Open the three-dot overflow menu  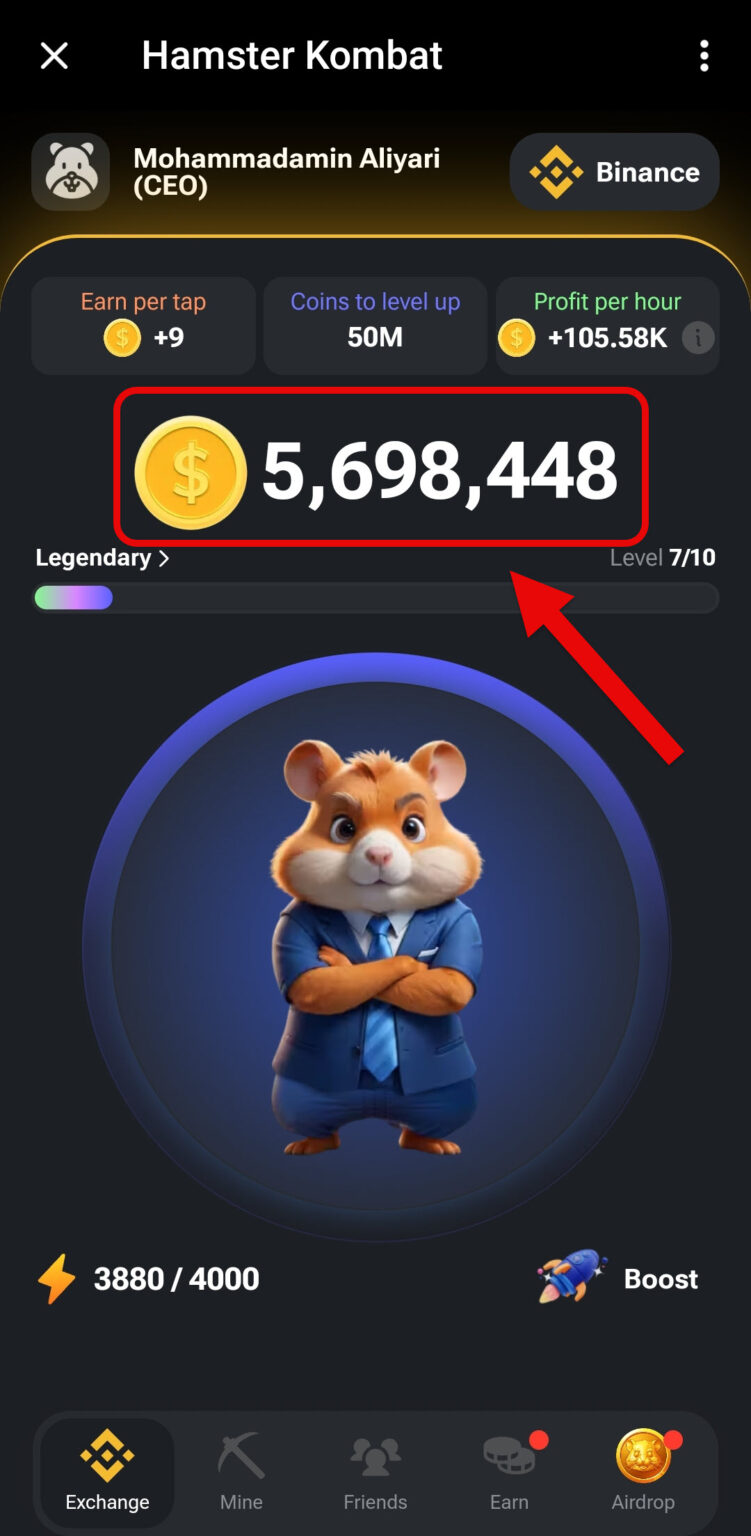click(704, 56)
